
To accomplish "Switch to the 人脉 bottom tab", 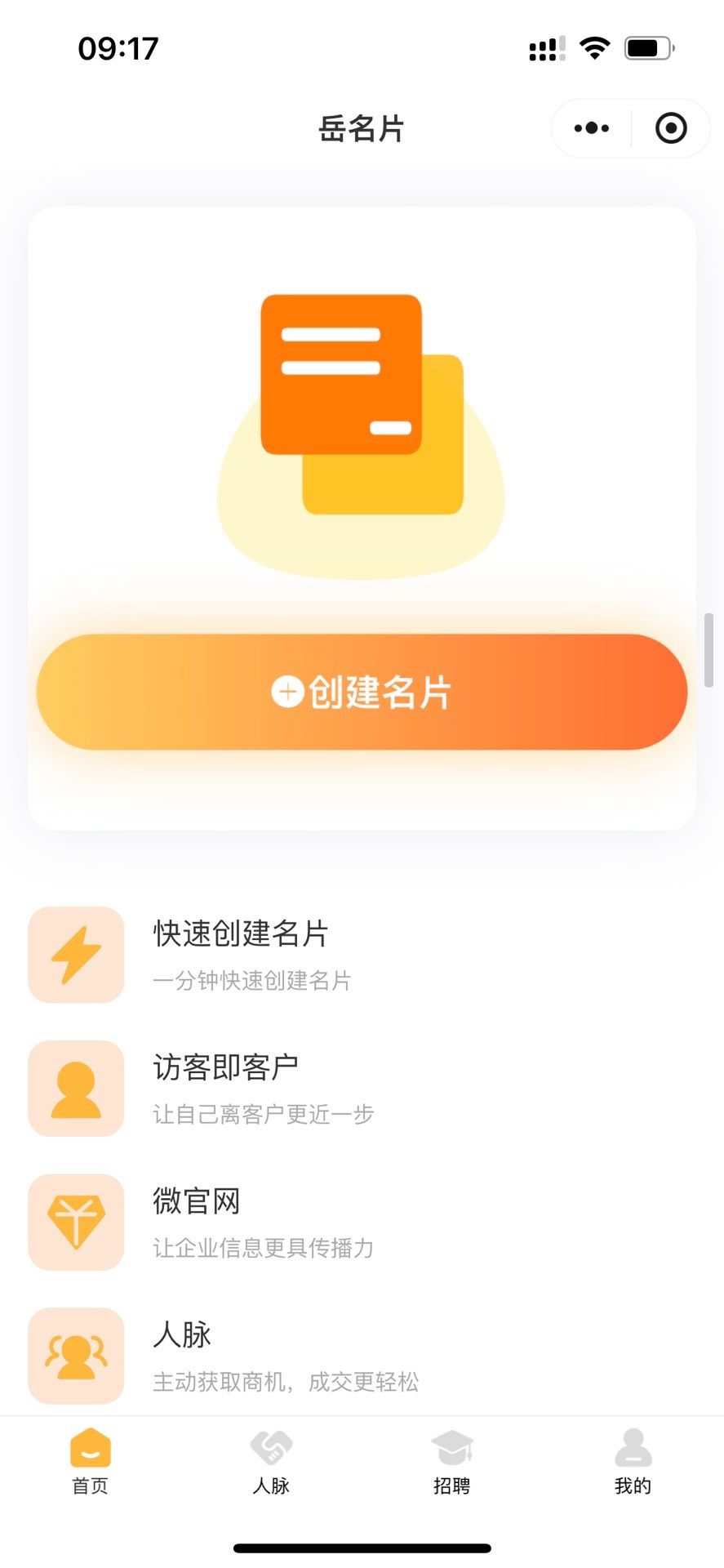I will 271,1462.
